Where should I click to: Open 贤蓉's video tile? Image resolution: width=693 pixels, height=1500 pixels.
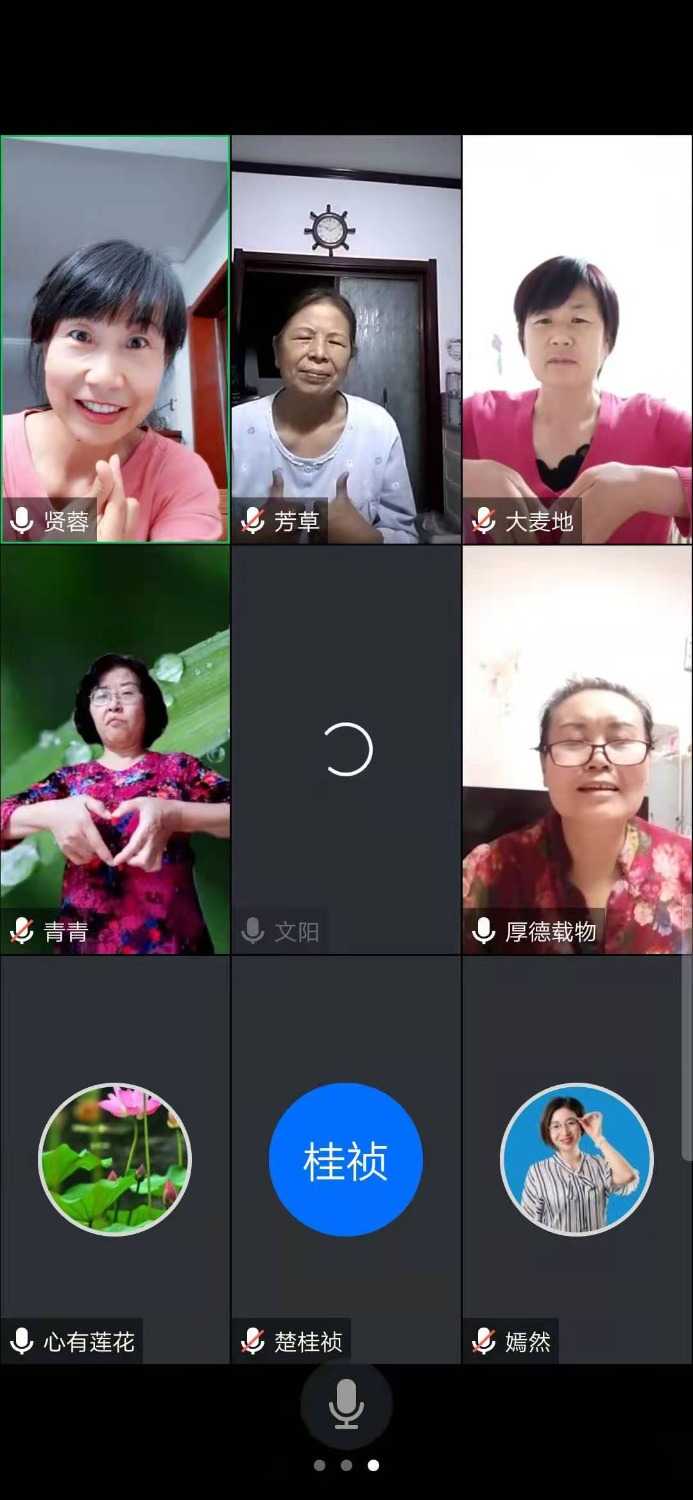(x=115, y=340)
